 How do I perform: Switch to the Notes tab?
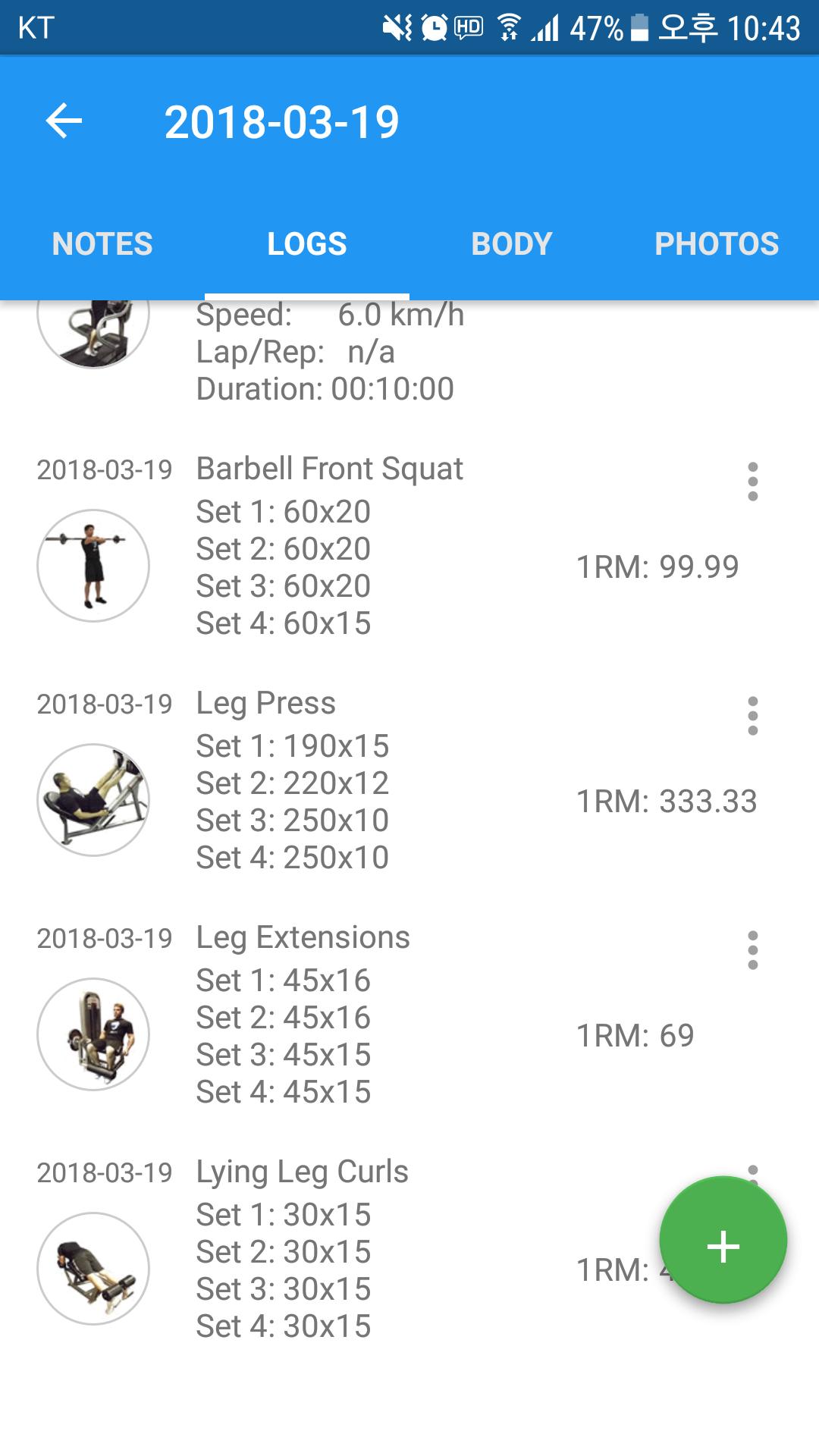102,244
